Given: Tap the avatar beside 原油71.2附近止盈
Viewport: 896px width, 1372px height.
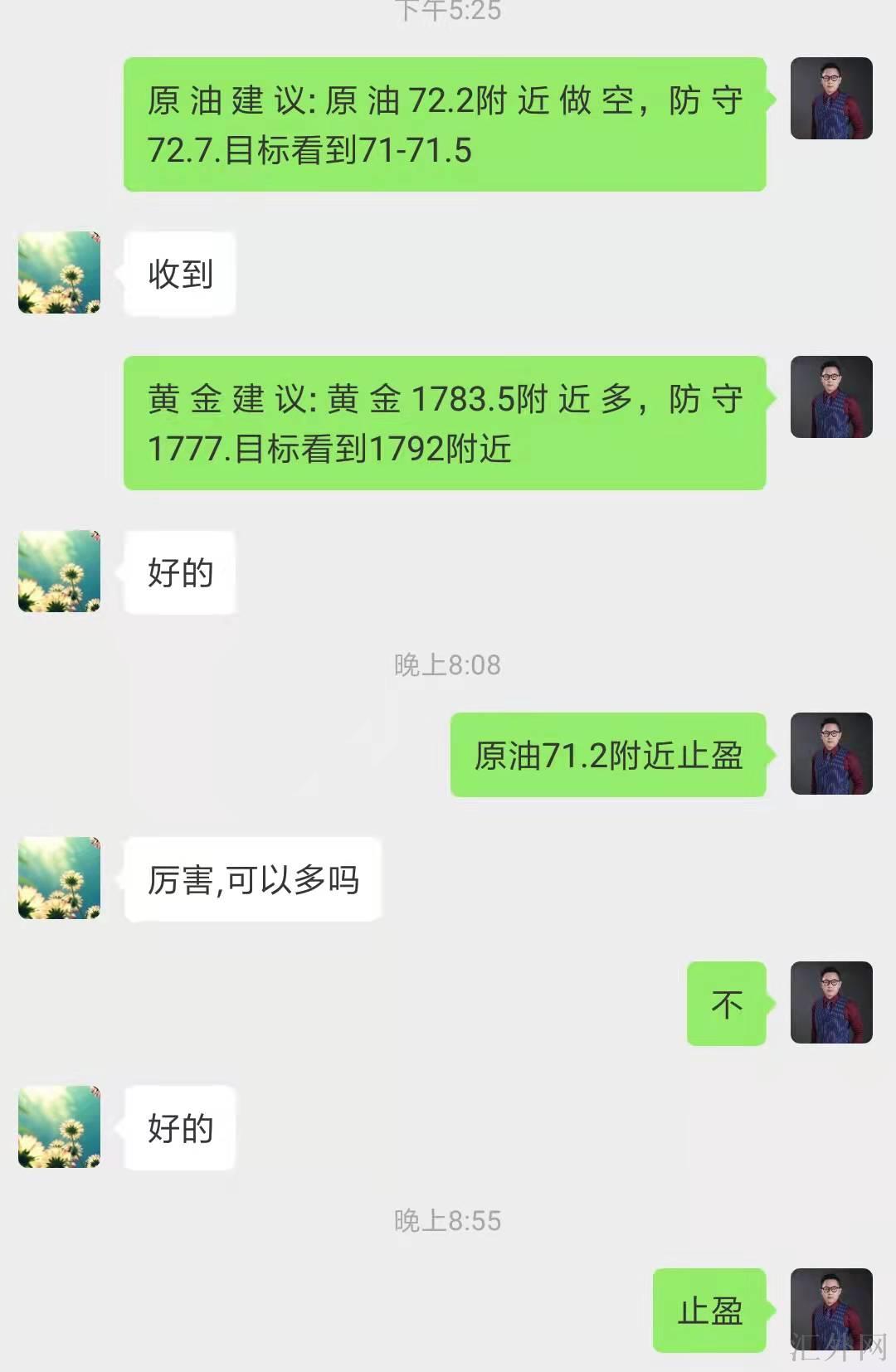Looking at the screenshot, I should (x=831, y=753).
